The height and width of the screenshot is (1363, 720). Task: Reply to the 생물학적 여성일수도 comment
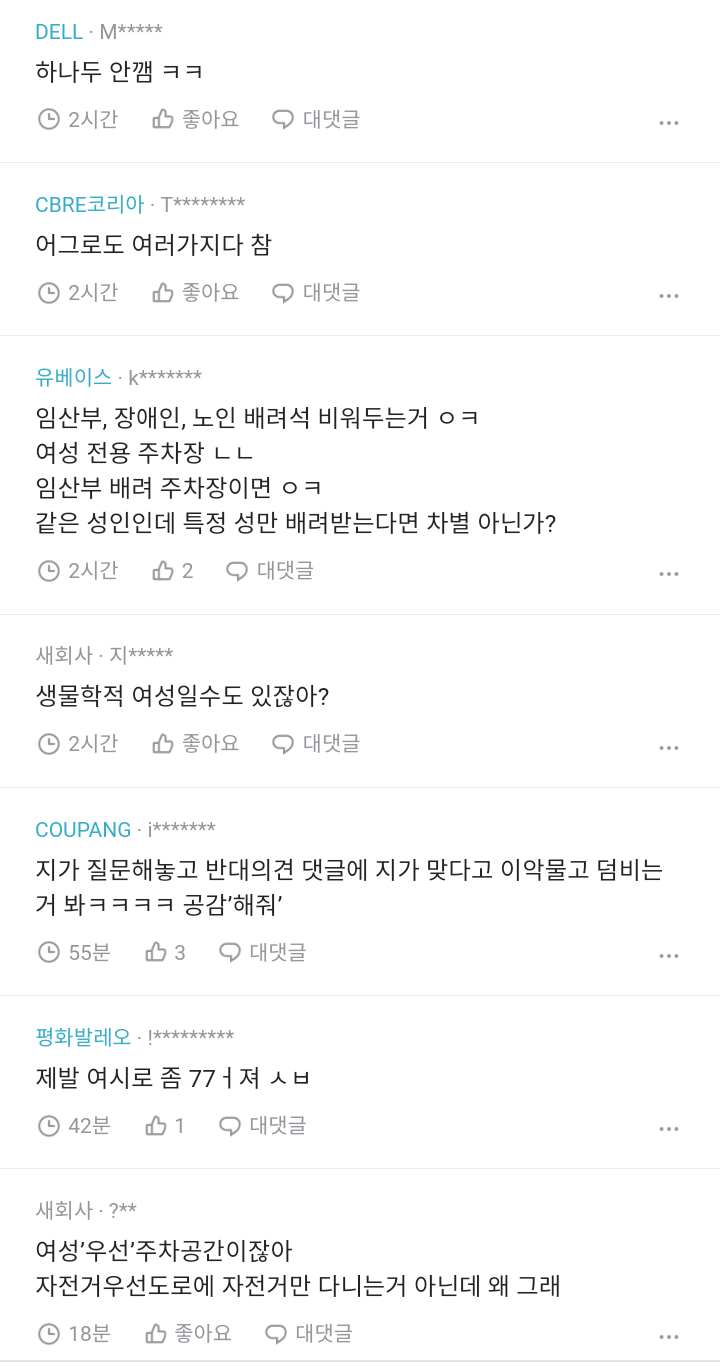coord(316,743)
